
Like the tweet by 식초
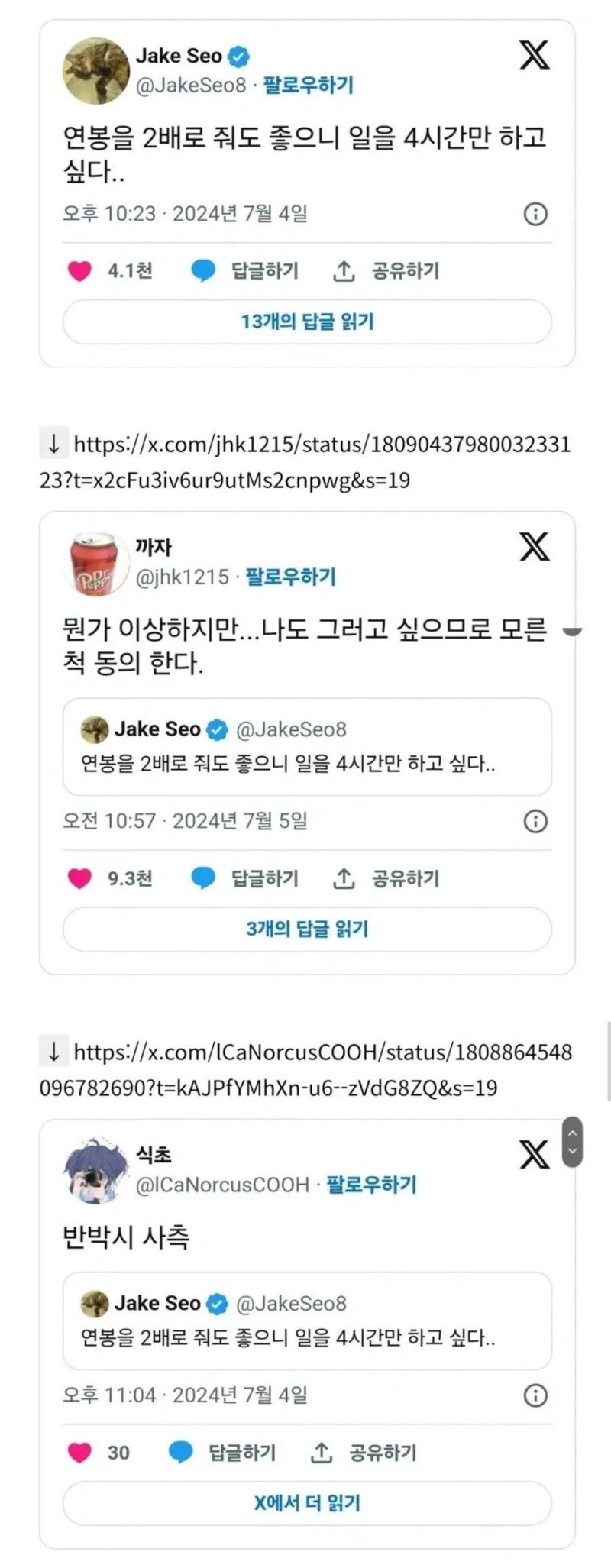pos(80,1453)
